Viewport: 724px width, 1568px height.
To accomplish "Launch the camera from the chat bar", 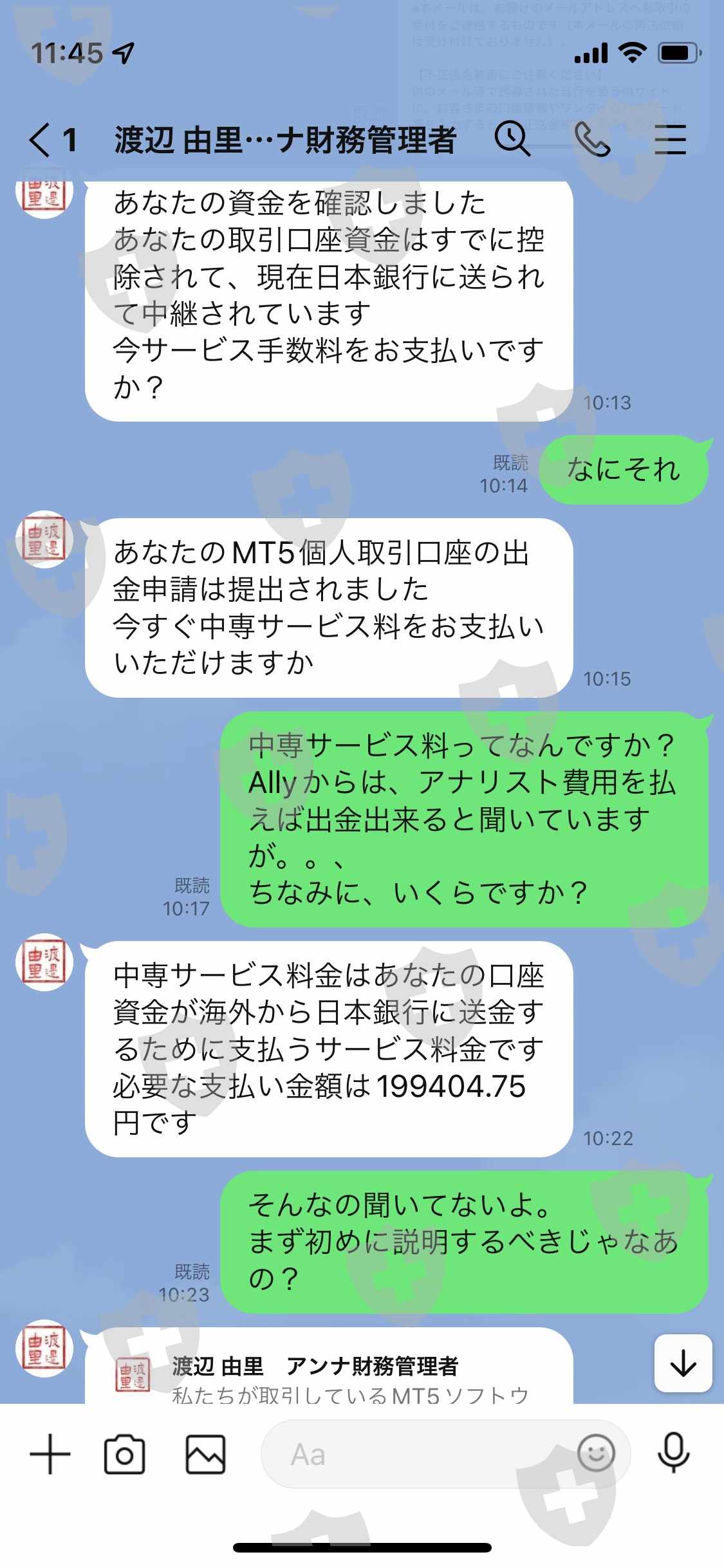I will pyautogui.click(x=124, y=1454).
